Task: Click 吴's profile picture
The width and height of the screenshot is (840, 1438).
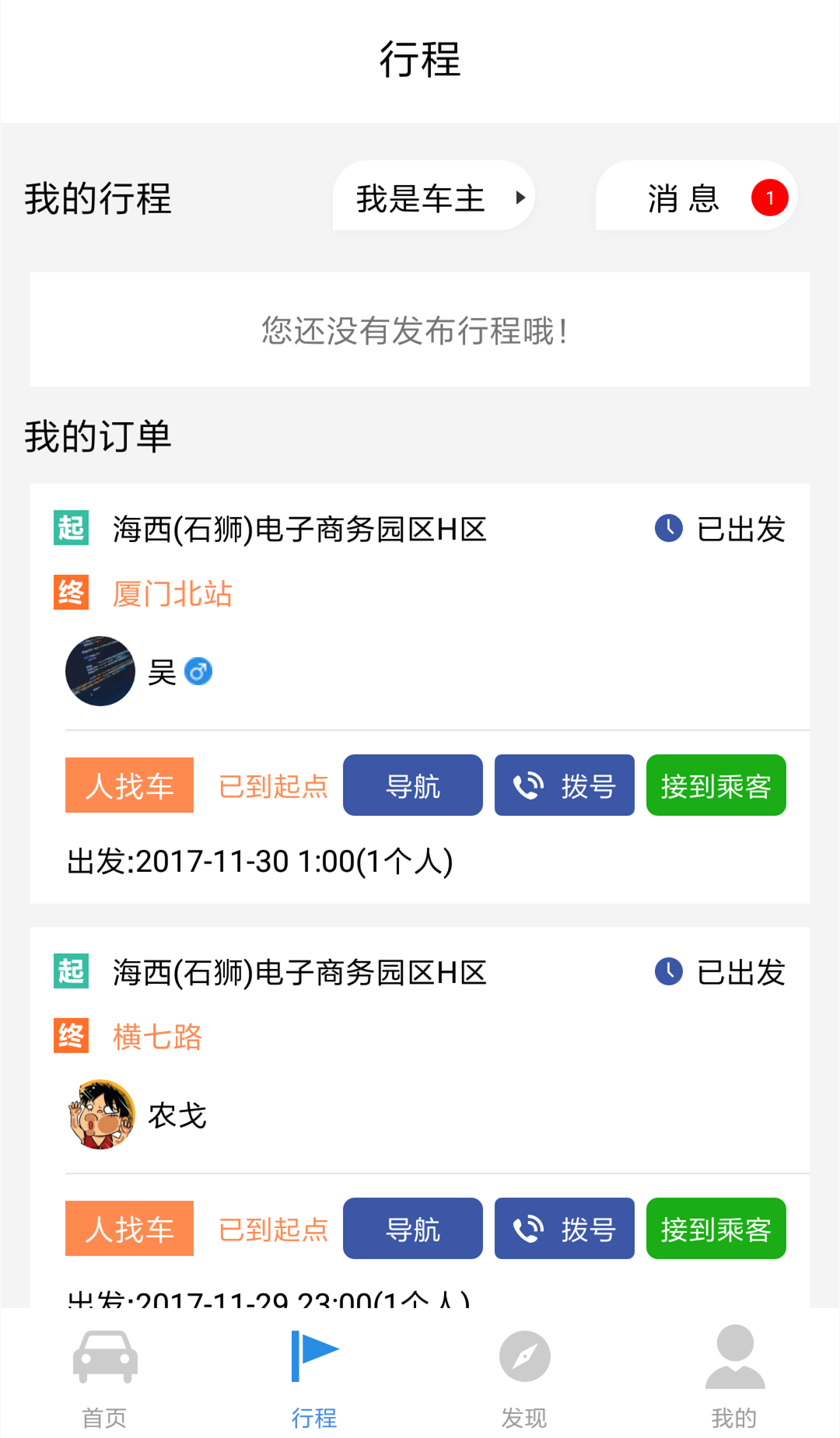Action: coord(100,671)
